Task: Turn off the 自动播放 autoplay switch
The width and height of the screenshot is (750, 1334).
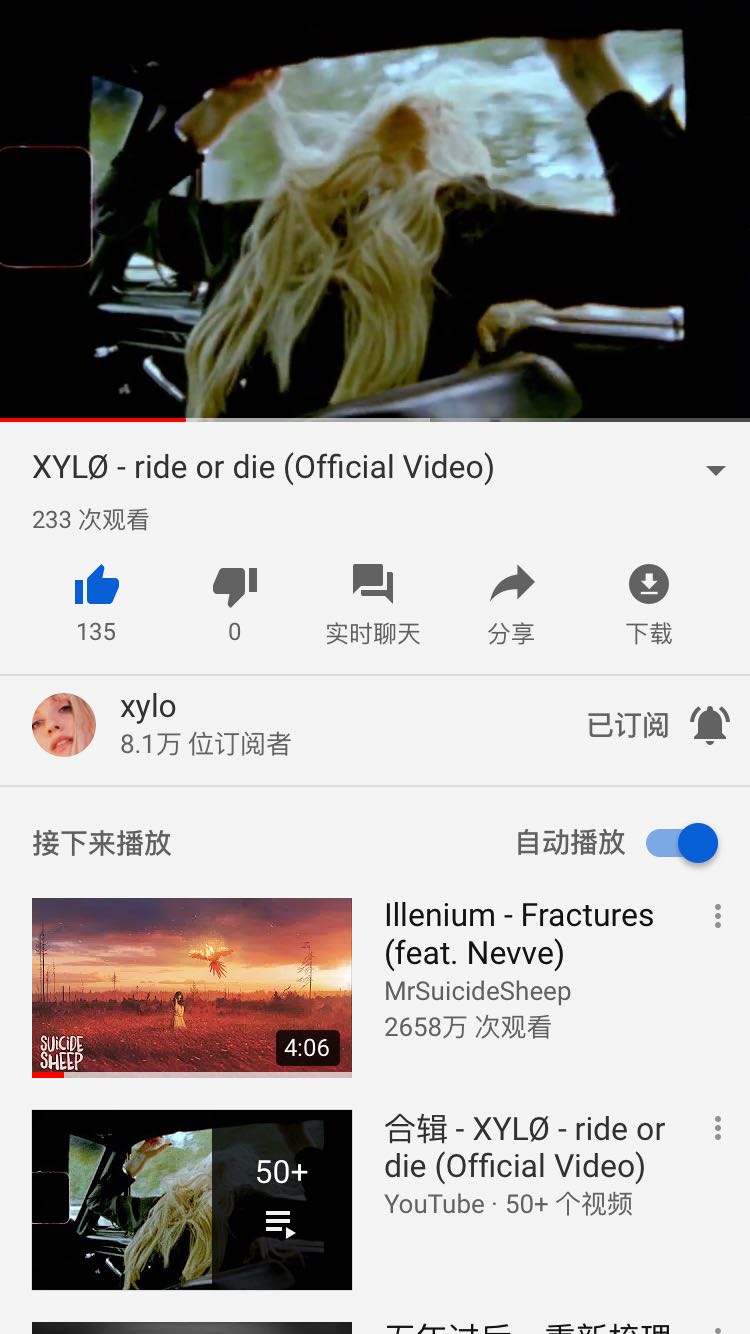Action: [x=682, y=843]
